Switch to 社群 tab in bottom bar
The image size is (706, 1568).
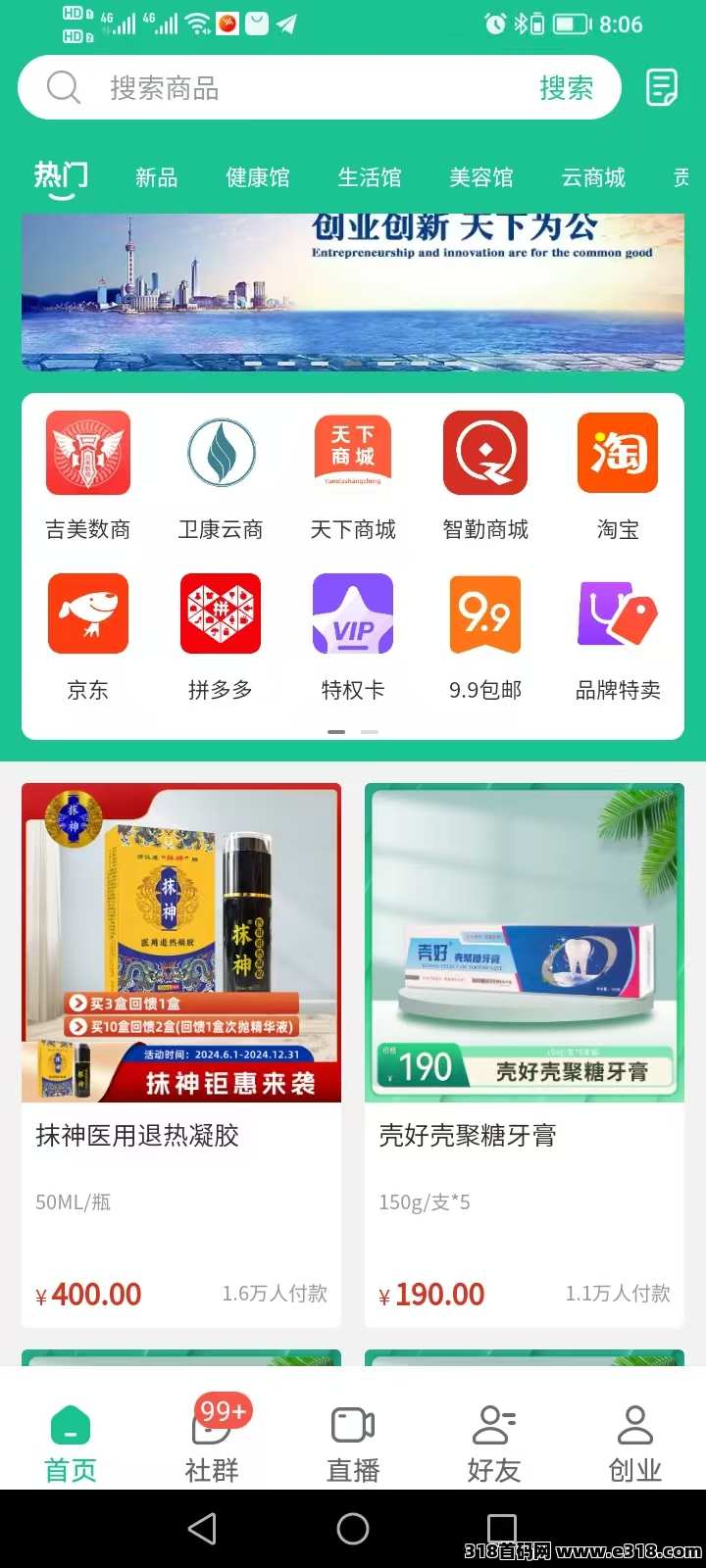coord(212,1443)
